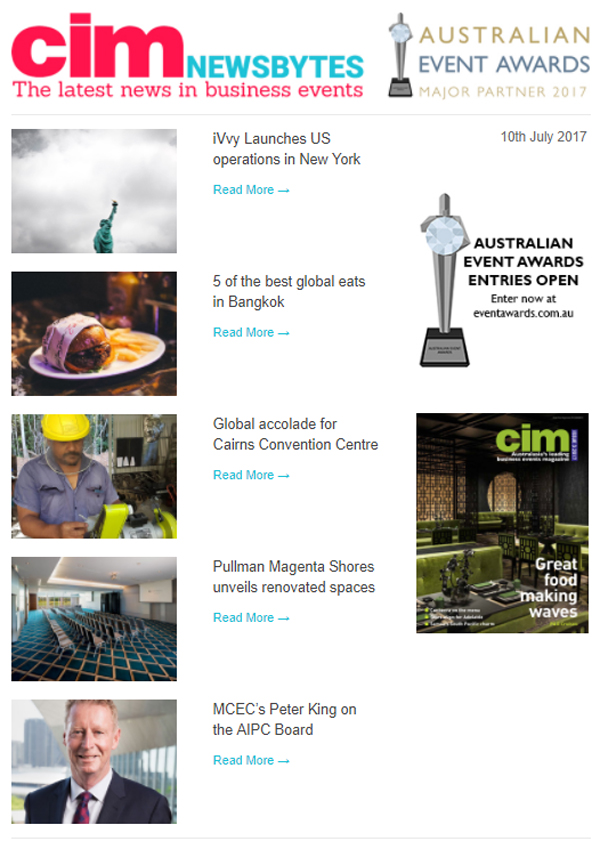This screenshot has width=600, height=849.
Task: Open the Statue of Liberty article image
Action: [x=94, y=191]
